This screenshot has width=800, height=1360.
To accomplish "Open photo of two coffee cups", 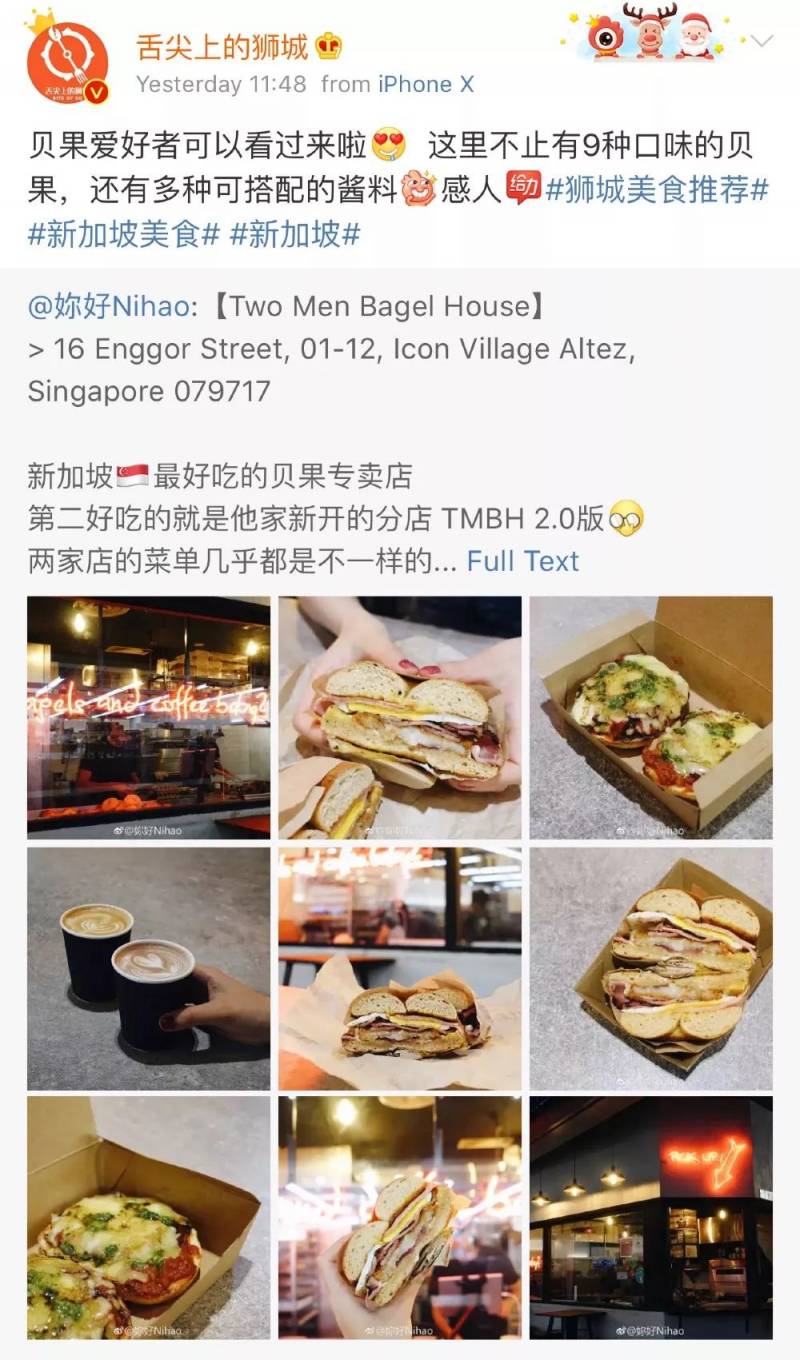I will point(148,968).
